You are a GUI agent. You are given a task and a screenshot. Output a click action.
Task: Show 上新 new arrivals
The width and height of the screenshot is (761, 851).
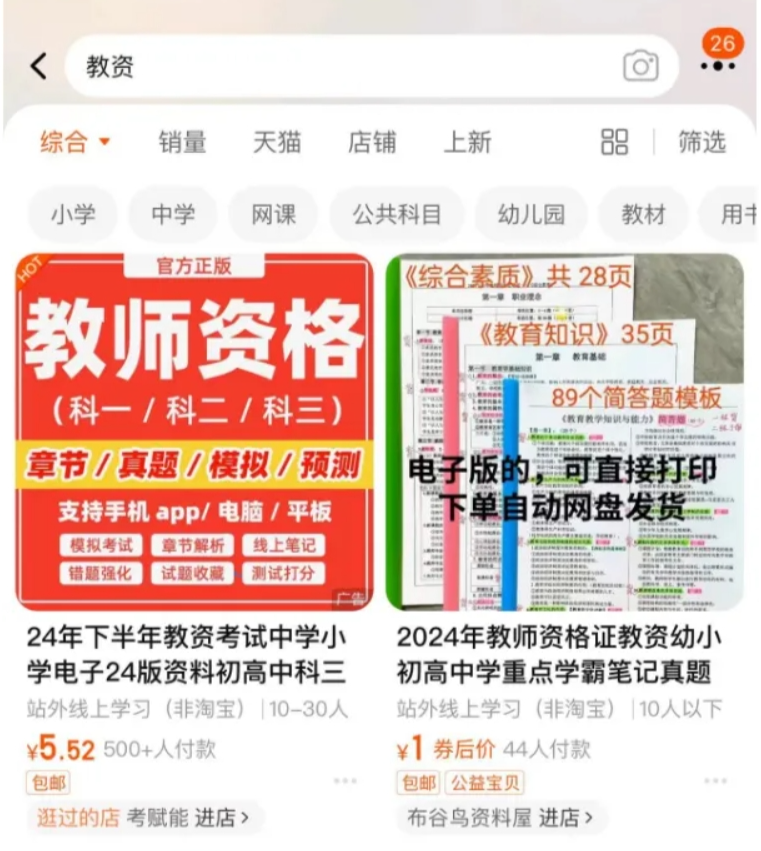pyautogui.click(x=468, y=142)
